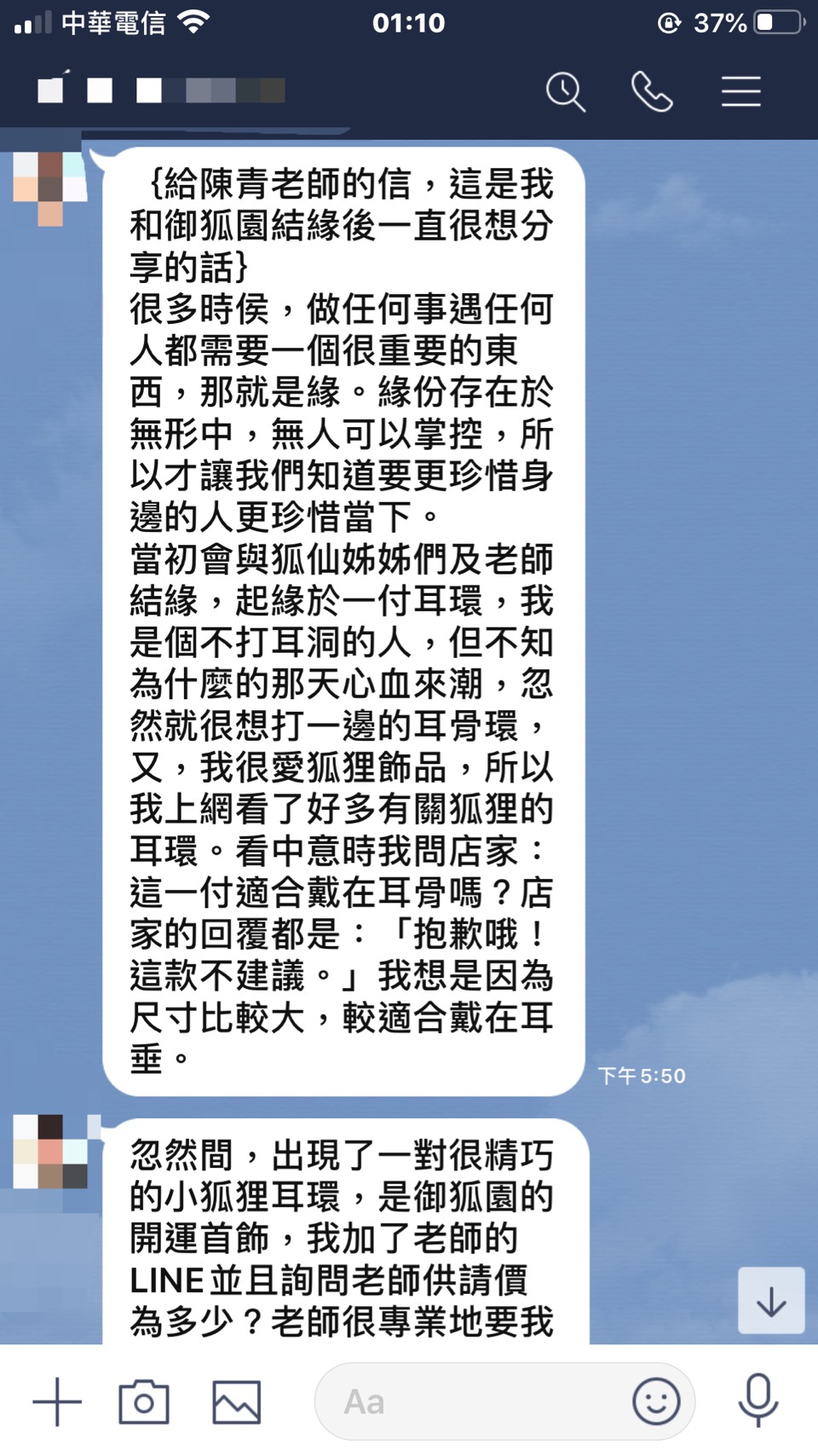The image size is (818, 1456).
Task: Start a voice call
Action: point(652,91)
